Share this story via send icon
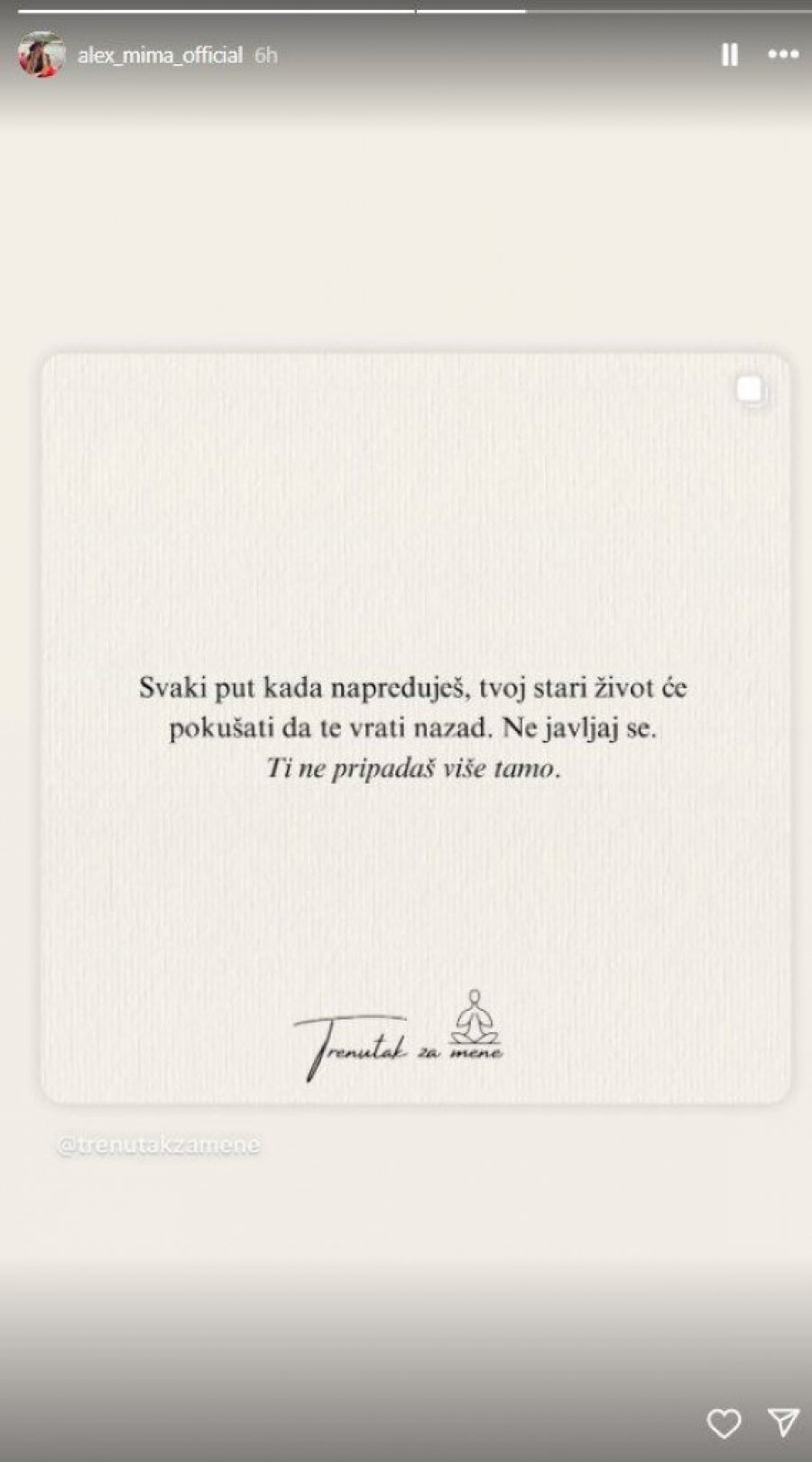Image resolution: width=812 pixels, height=1462 pixels. coord(781,1423)
